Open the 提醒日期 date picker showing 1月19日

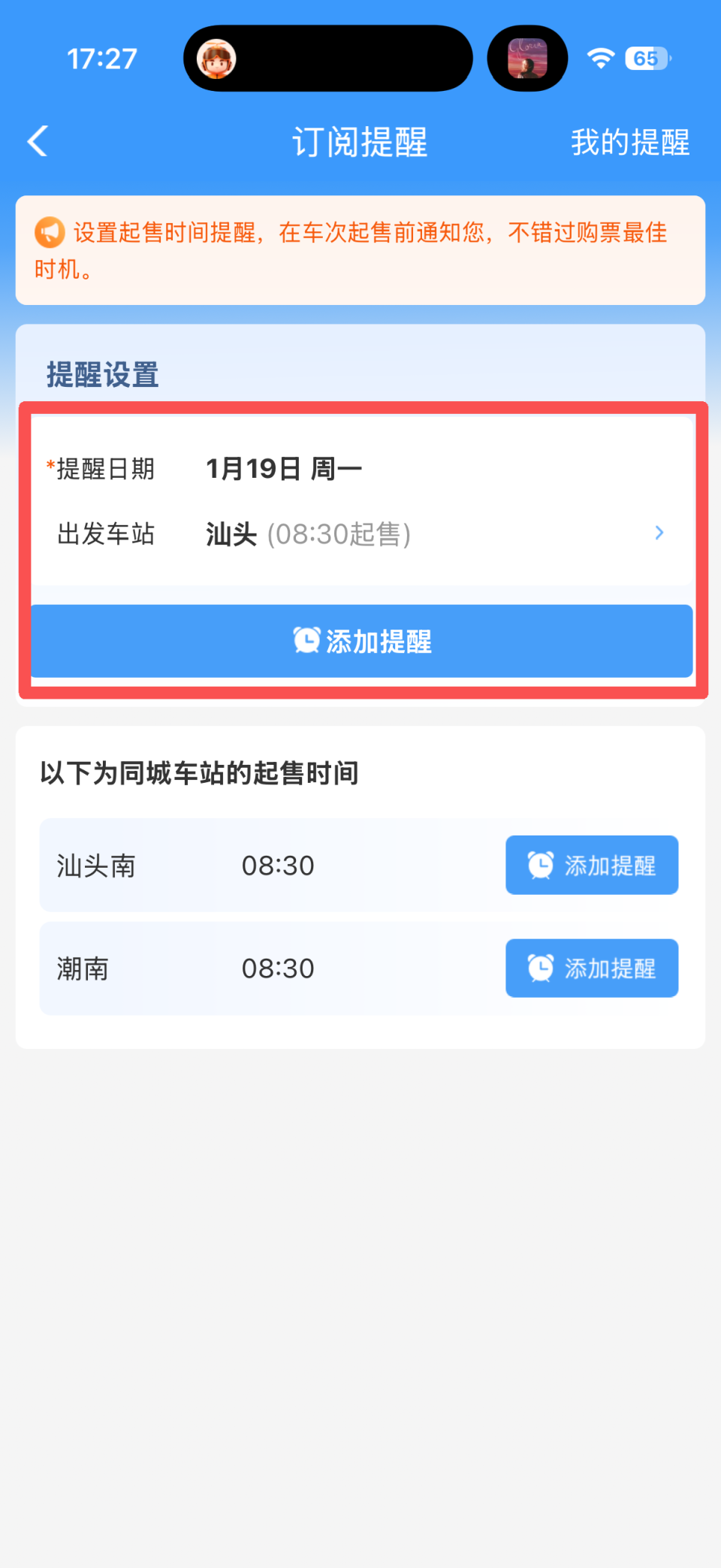285,467
